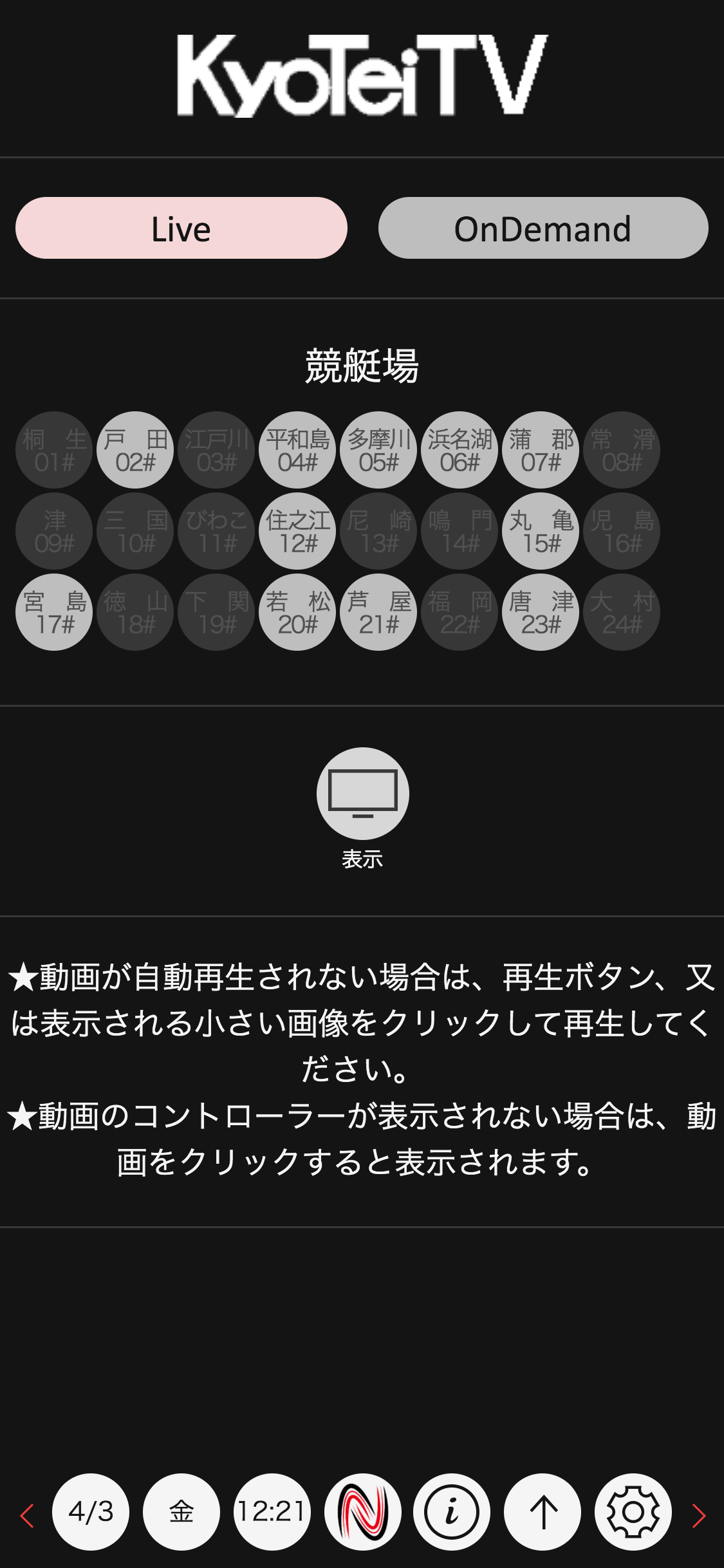This screenshot has height=1568, width=724.
Task: Select 蒲郡 07# venue
Action: tap(541, 450)
